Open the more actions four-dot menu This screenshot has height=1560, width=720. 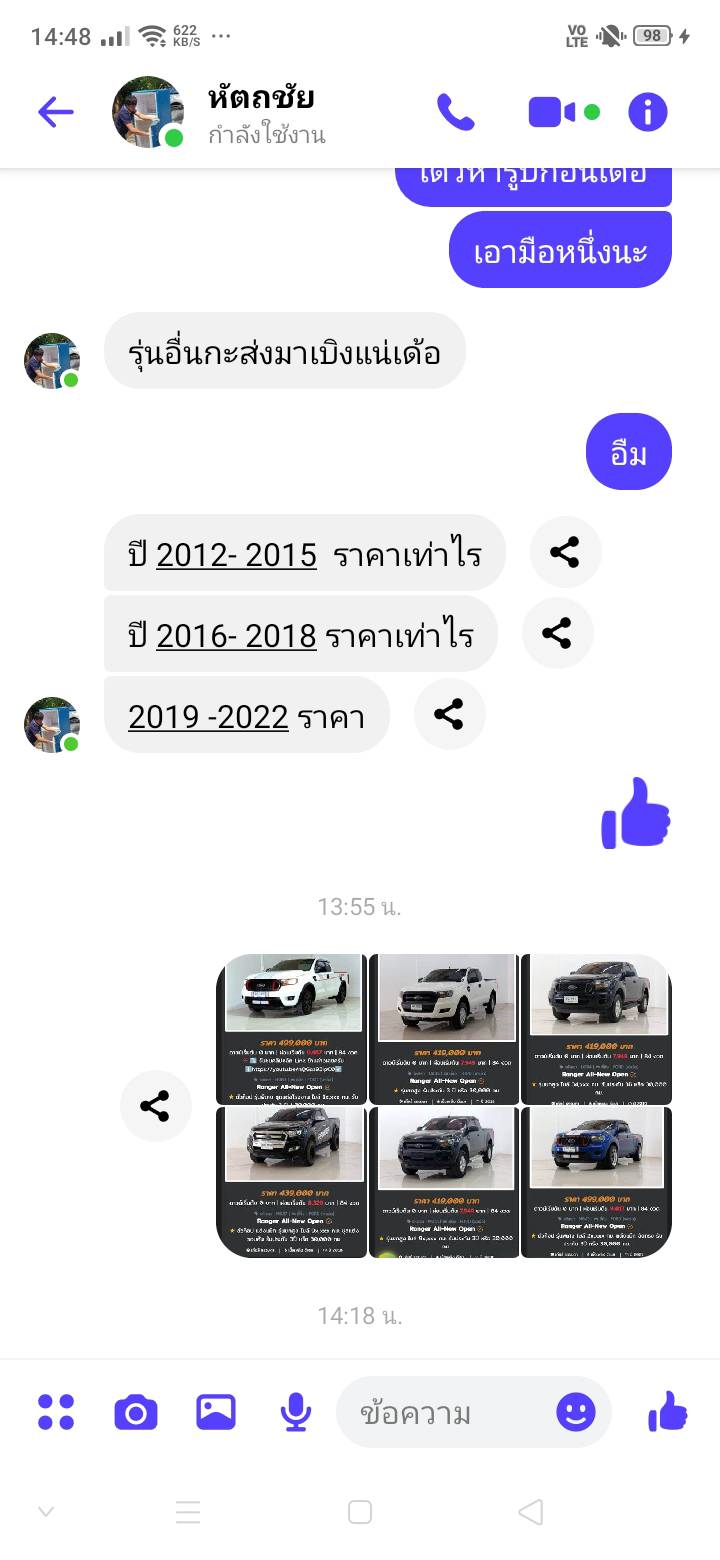pyautogui.click(x=56, y=1412)
